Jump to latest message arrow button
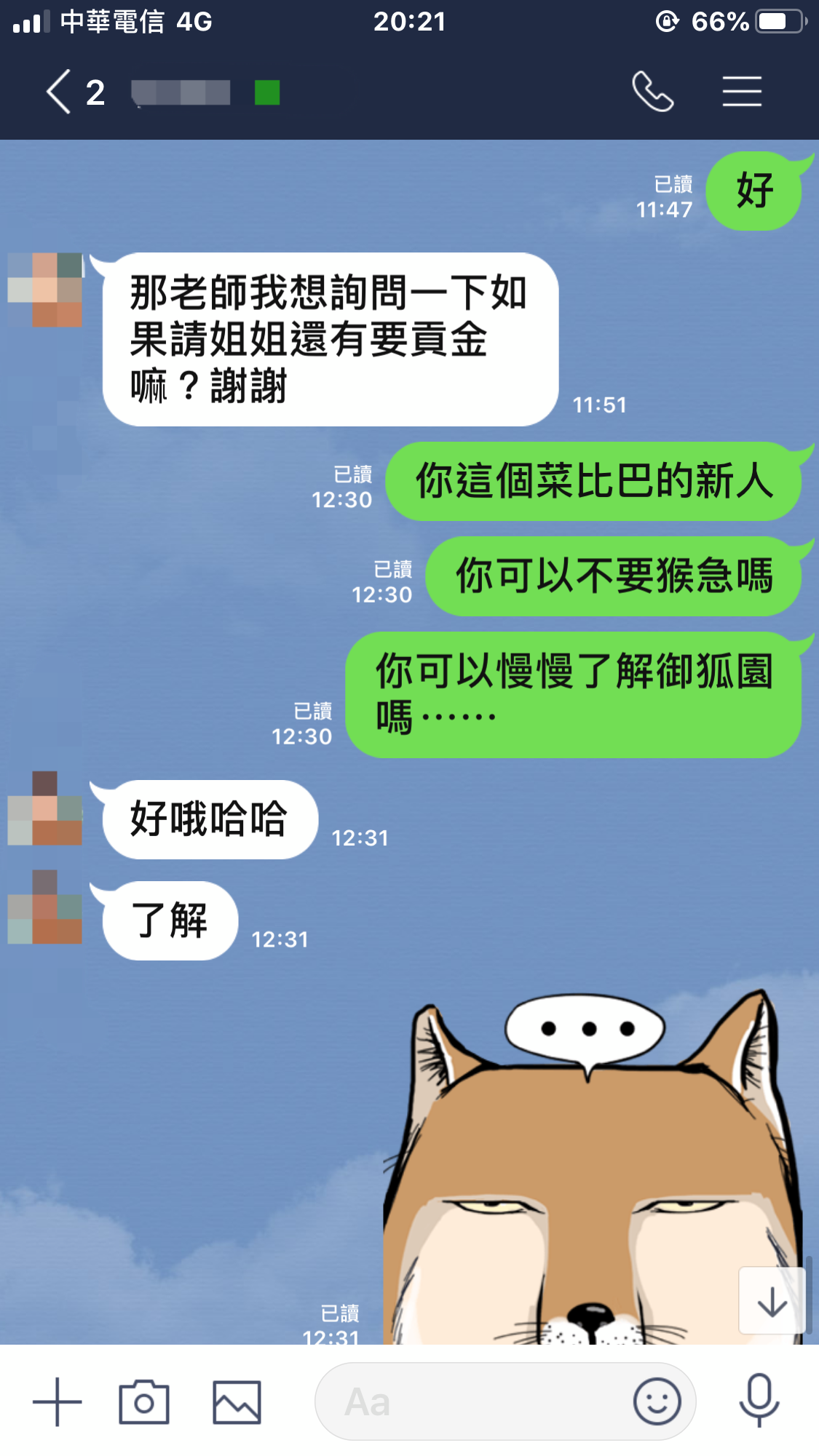819x1456 pixels. click(x=772, y=1300)
